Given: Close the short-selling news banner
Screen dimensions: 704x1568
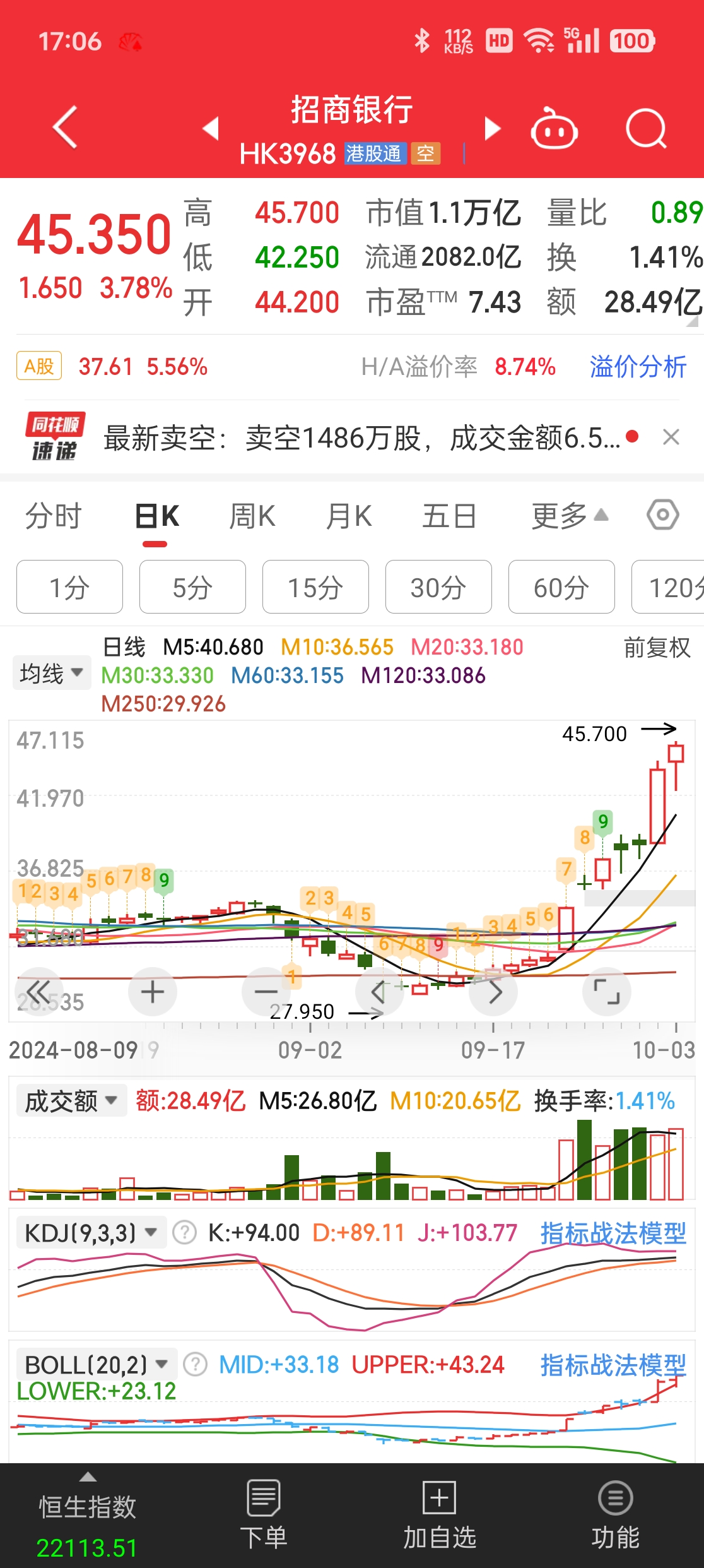Looking at the screenshot, I should (671, 437).
